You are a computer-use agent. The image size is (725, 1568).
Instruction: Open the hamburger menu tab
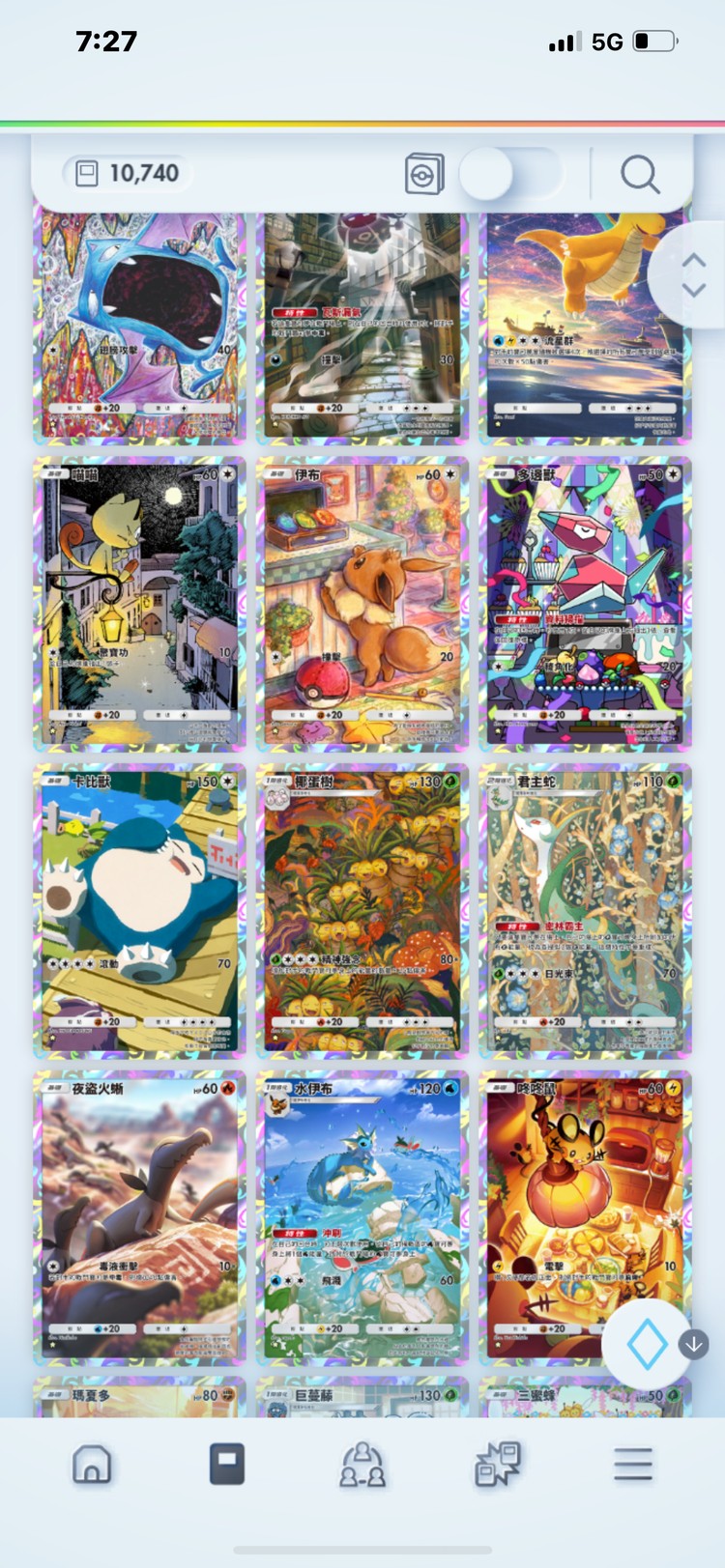pyautogui.click(x=633, y=1465)
